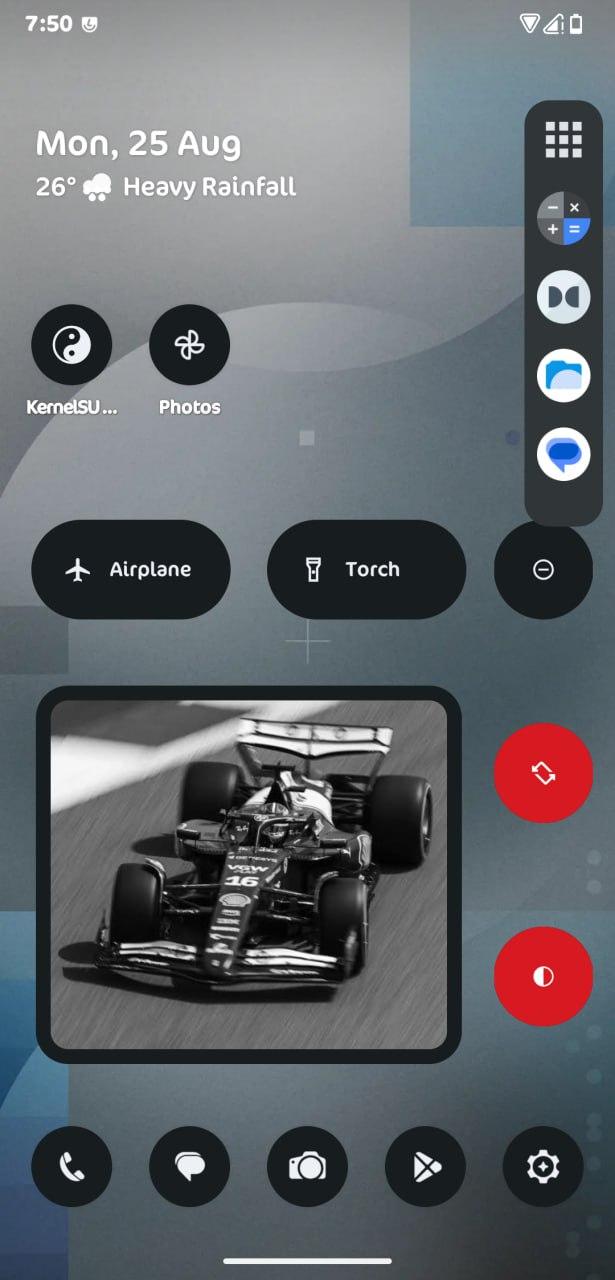The height and width of the screenshot is (1280, 615).
Task: Open the app drawer grid icon
Action: [563, 140]
